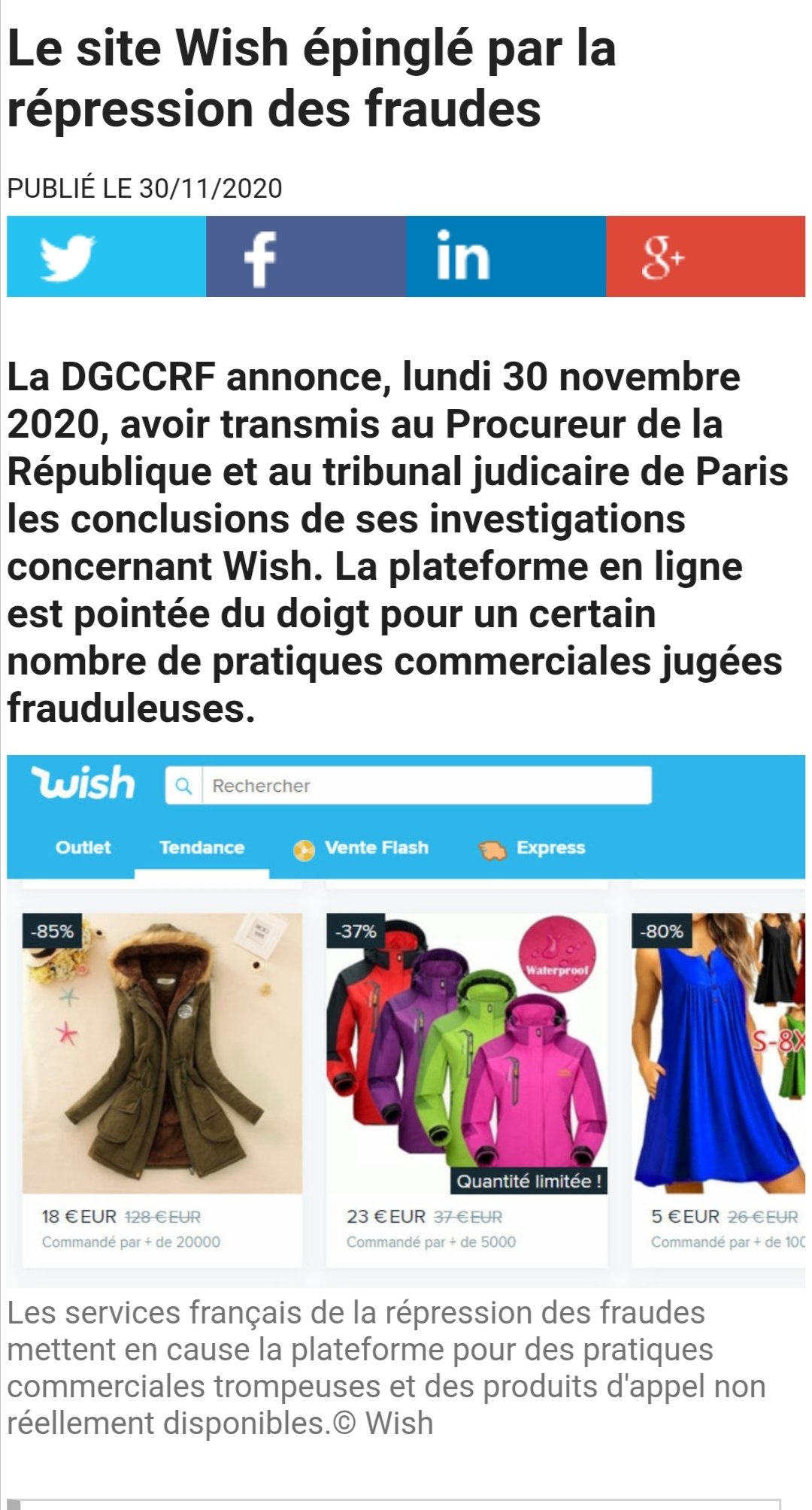Share the article on Google Plus
Image resolution: width=812 pixels, height=1510 pixels.
(x=705, y=256)
